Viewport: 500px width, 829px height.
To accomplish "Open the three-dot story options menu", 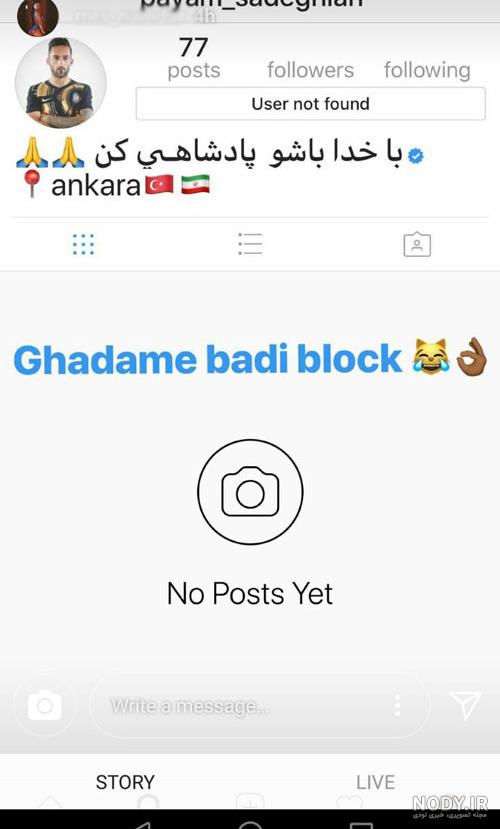I will [x=397, y=705].
